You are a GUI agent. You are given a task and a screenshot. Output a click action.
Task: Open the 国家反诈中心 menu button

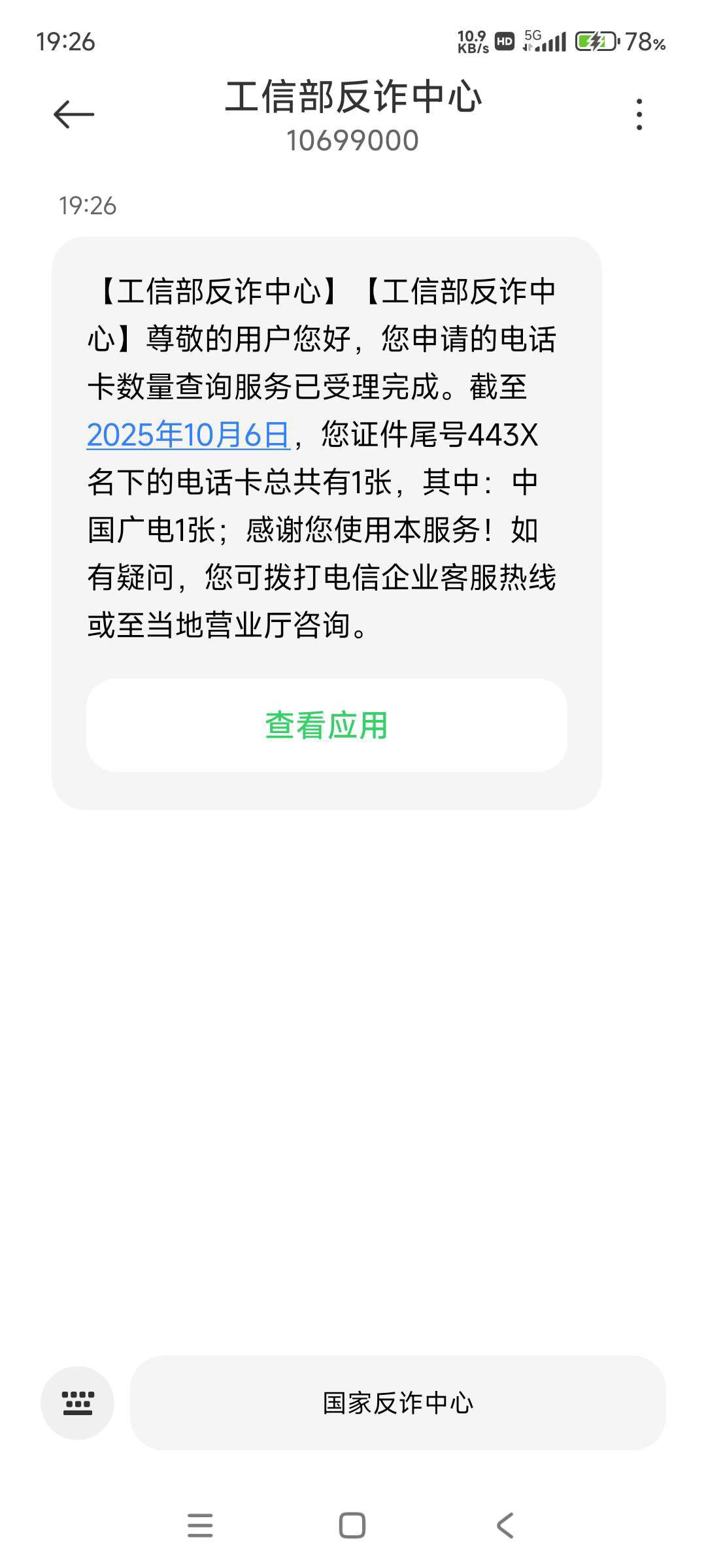click(x=397, y=1403)
